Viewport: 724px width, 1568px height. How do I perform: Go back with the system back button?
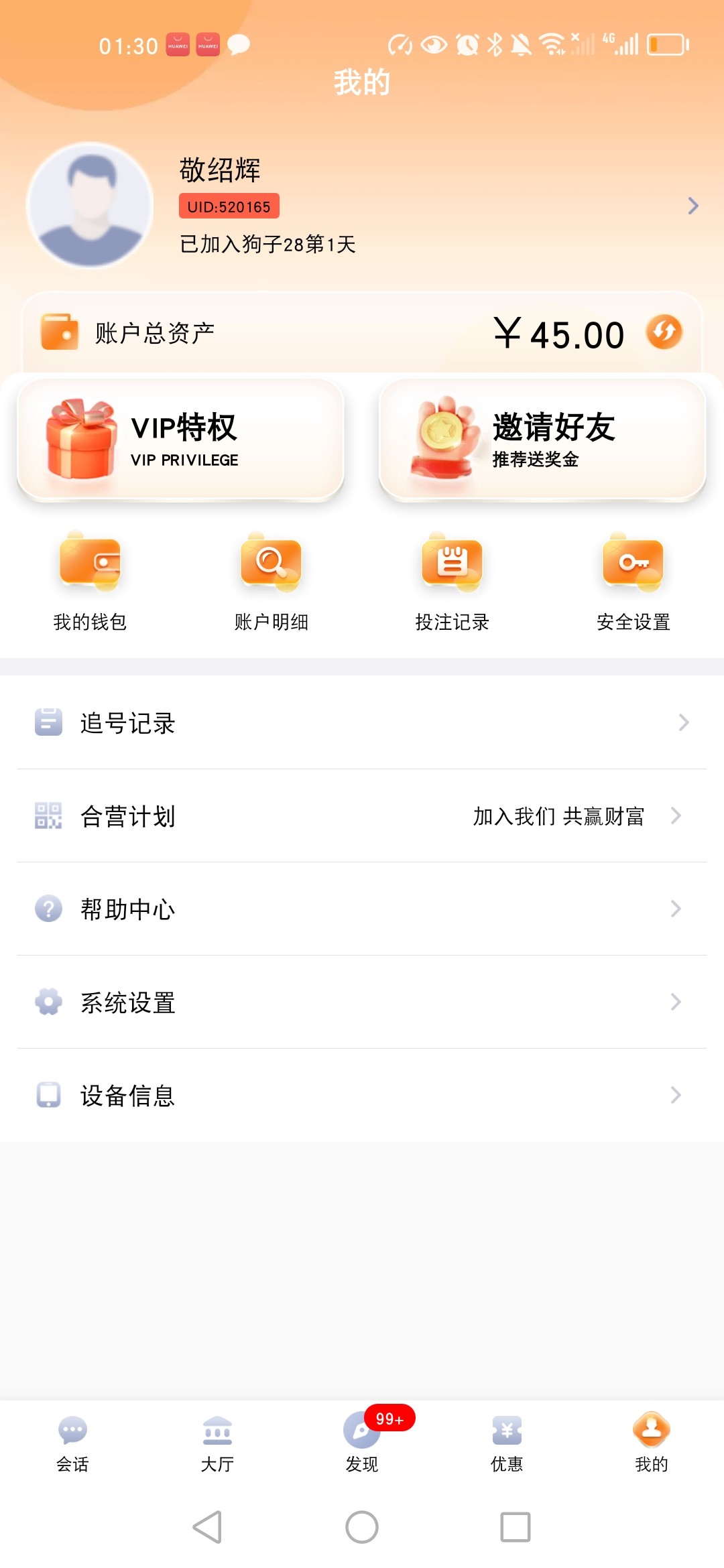pyautogui.click(x=207, y=1527)
